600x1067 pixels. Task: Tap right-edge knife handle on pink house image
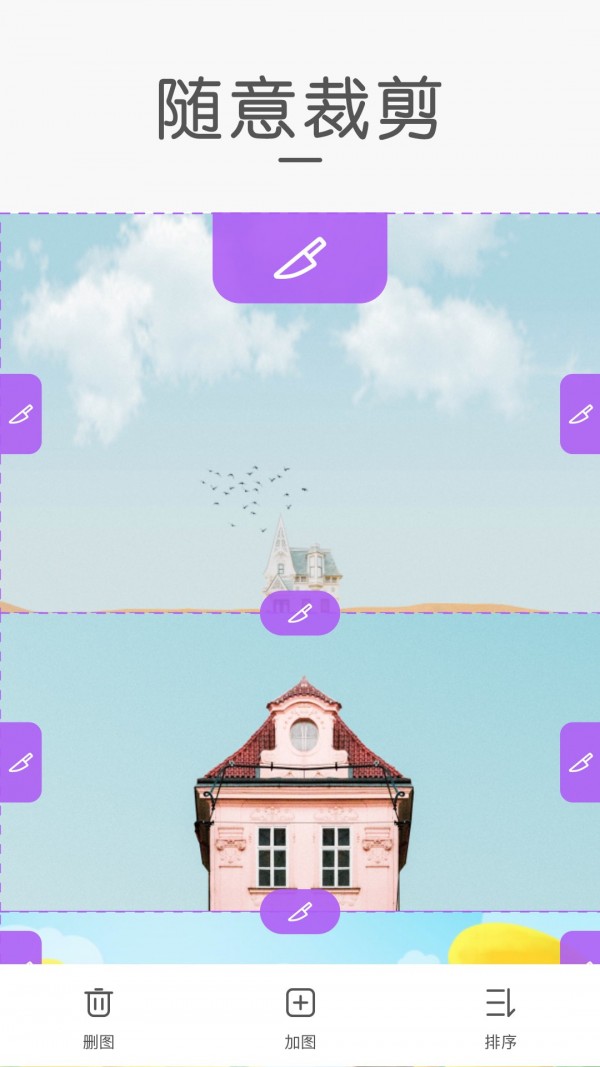[580, 762]
